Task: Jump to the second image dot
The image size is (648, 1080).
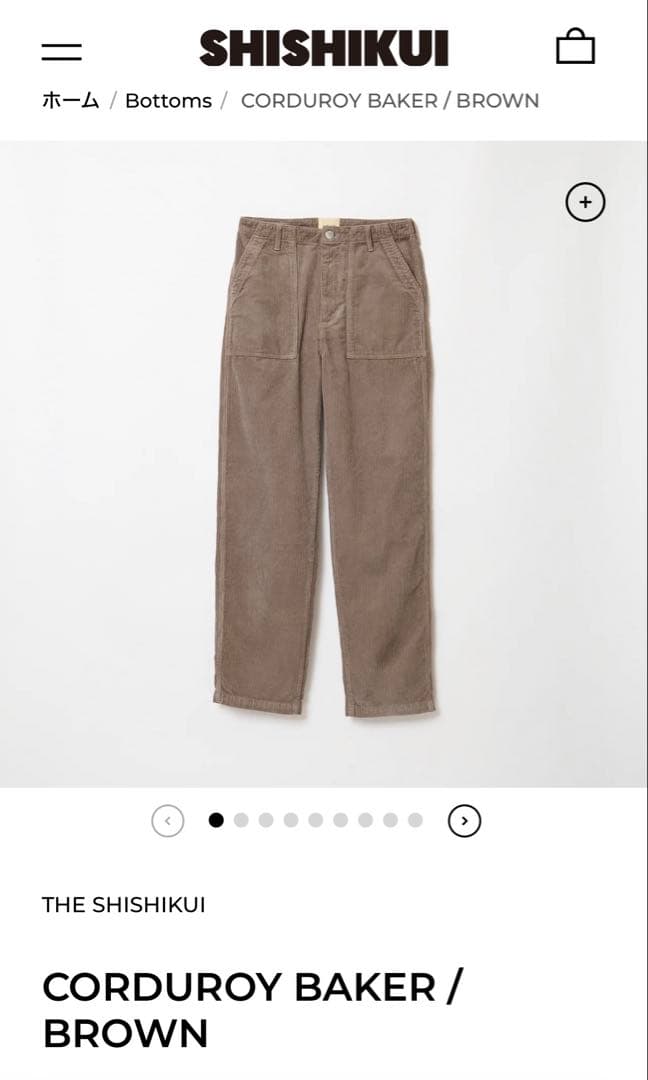Action: click(x=241, y=821)
